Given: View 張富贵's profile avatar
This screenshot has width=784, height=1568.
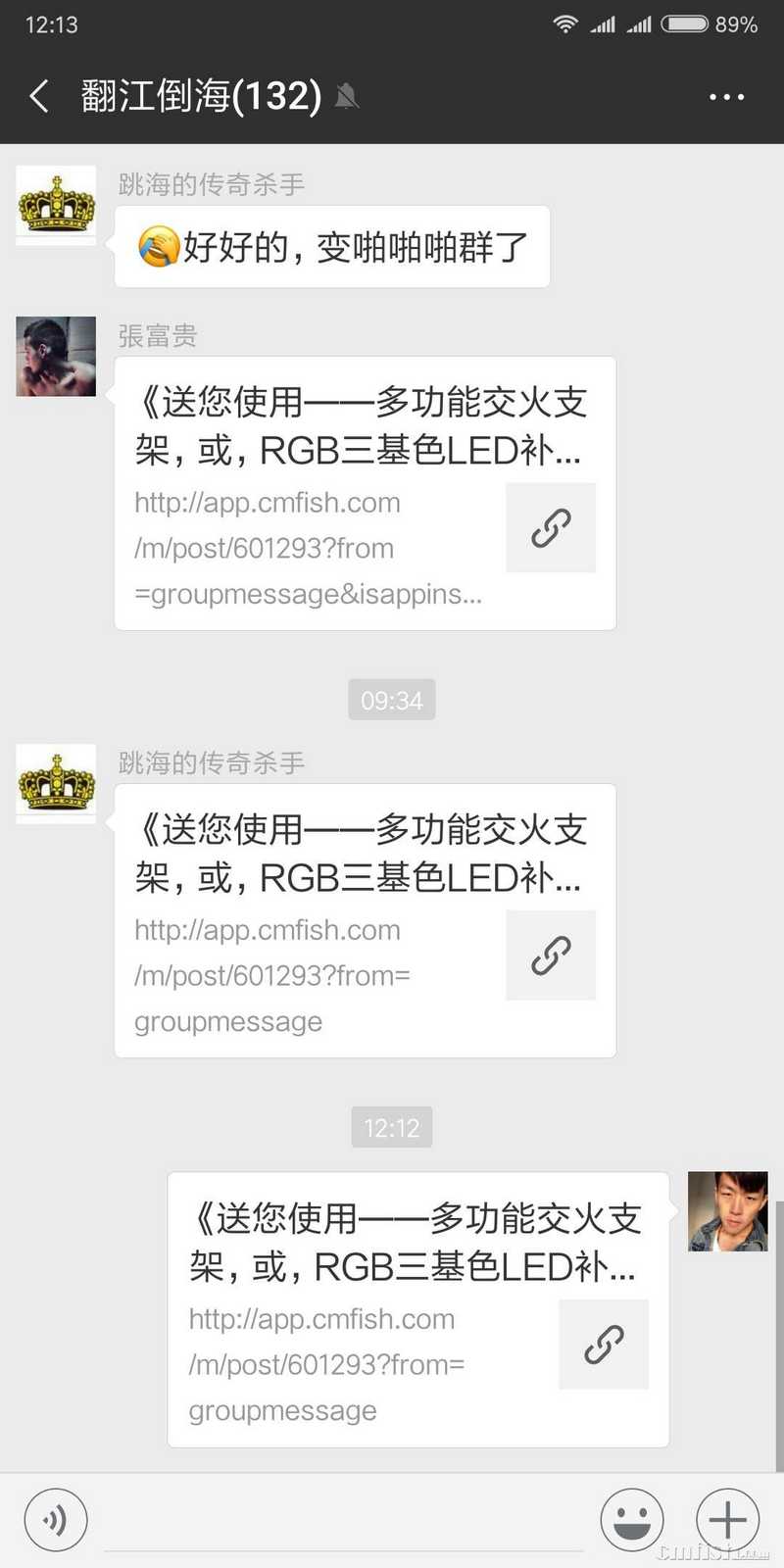Looking at the screenshot, I should tap(56, 356).
